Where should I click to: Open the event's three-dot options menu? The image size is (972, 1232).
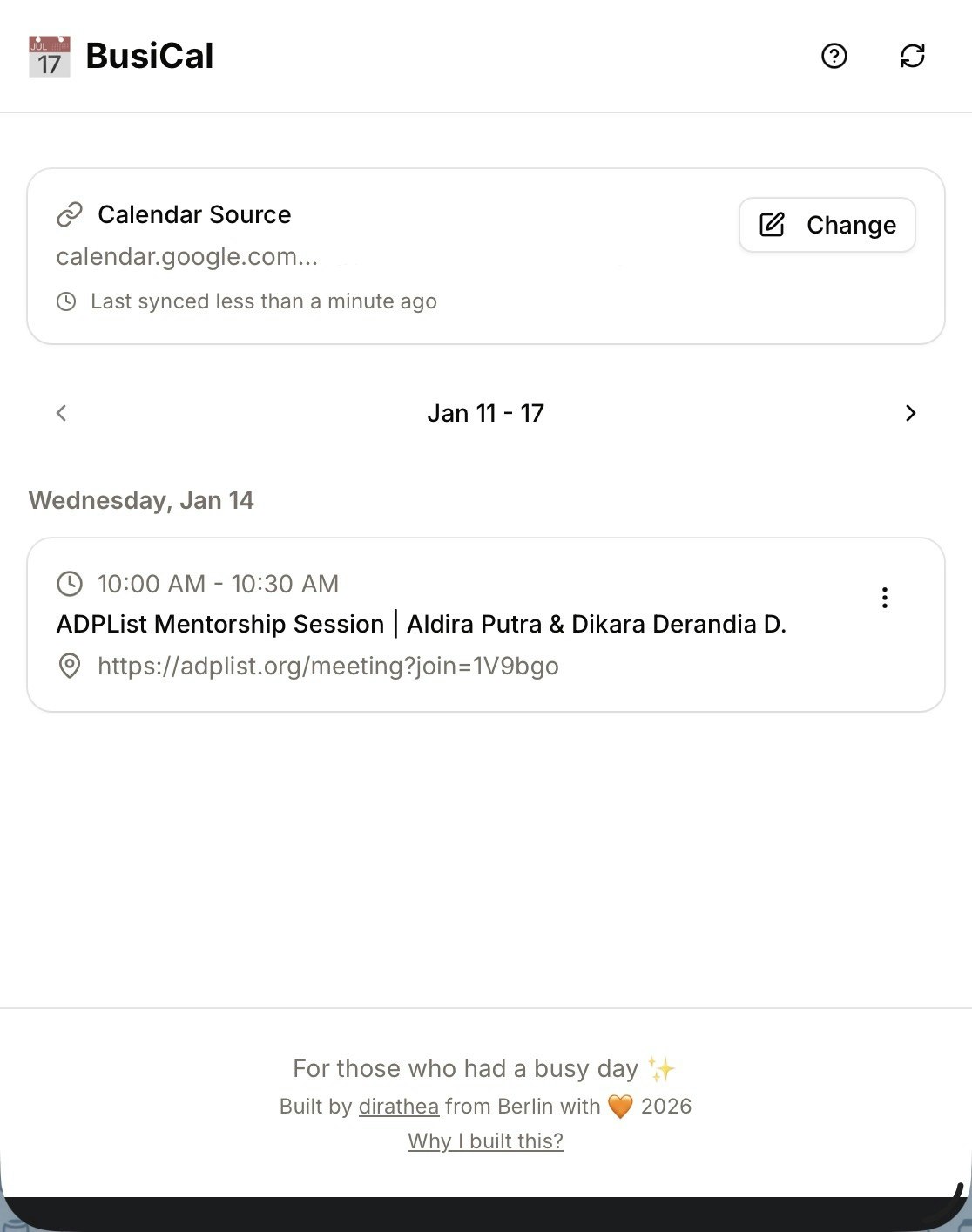tap(884, 598)
